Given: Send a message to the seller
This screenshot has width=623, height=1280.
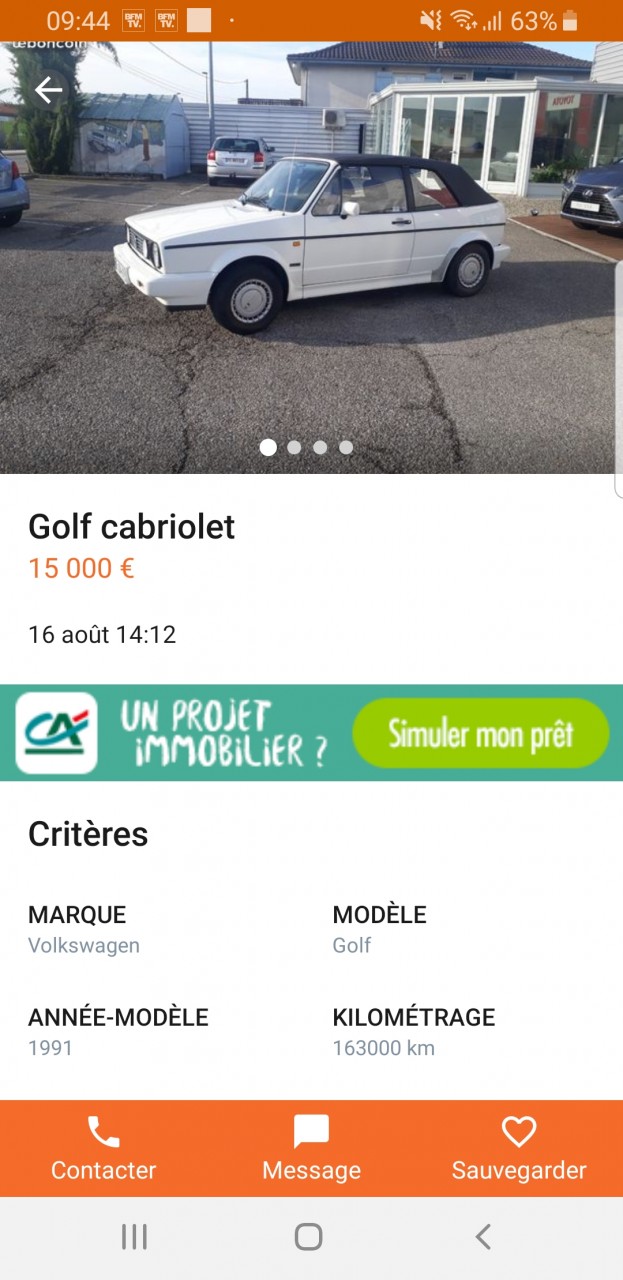Looking at the screenshot, I should (x=311, y=1149).
